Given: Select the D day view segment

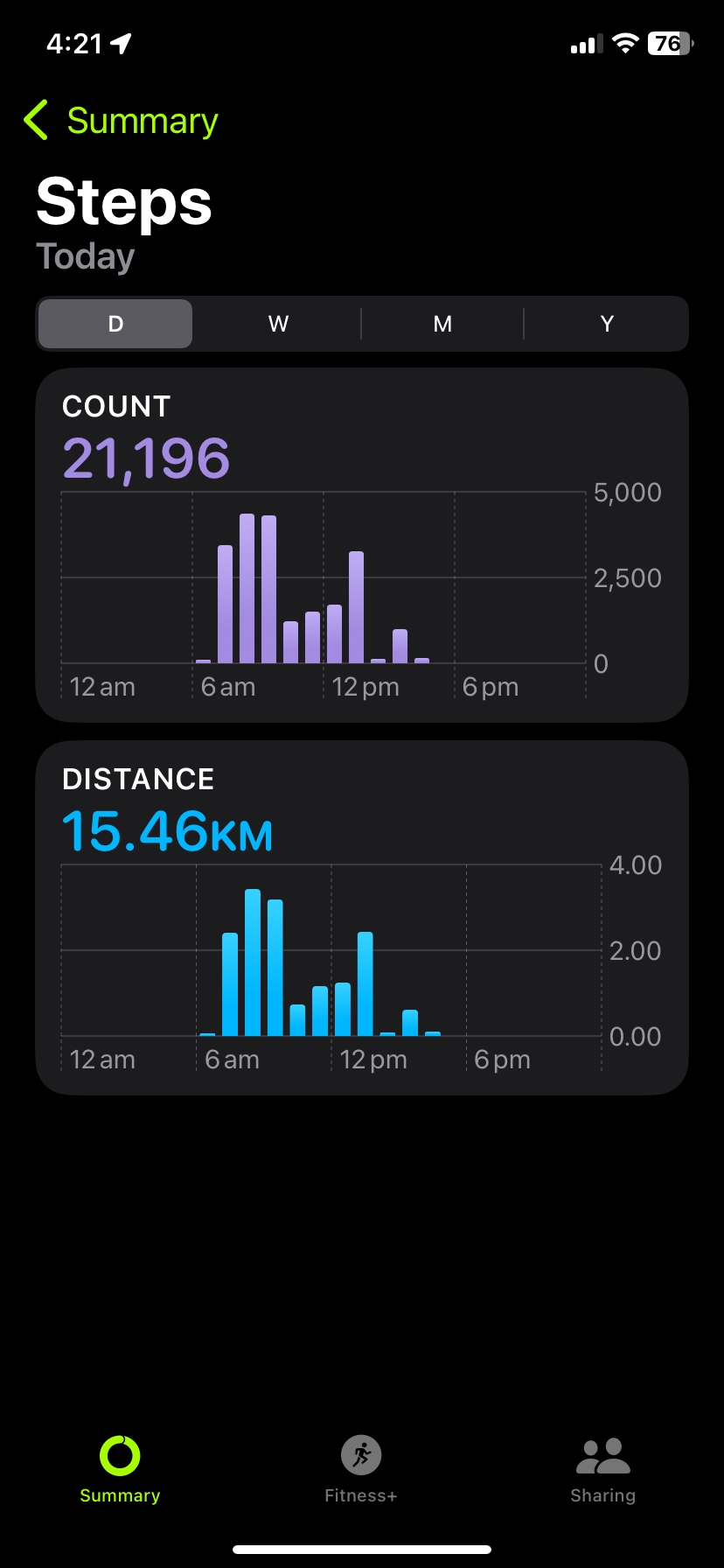Looking at the screenshot, I should (x=115, y=324).
